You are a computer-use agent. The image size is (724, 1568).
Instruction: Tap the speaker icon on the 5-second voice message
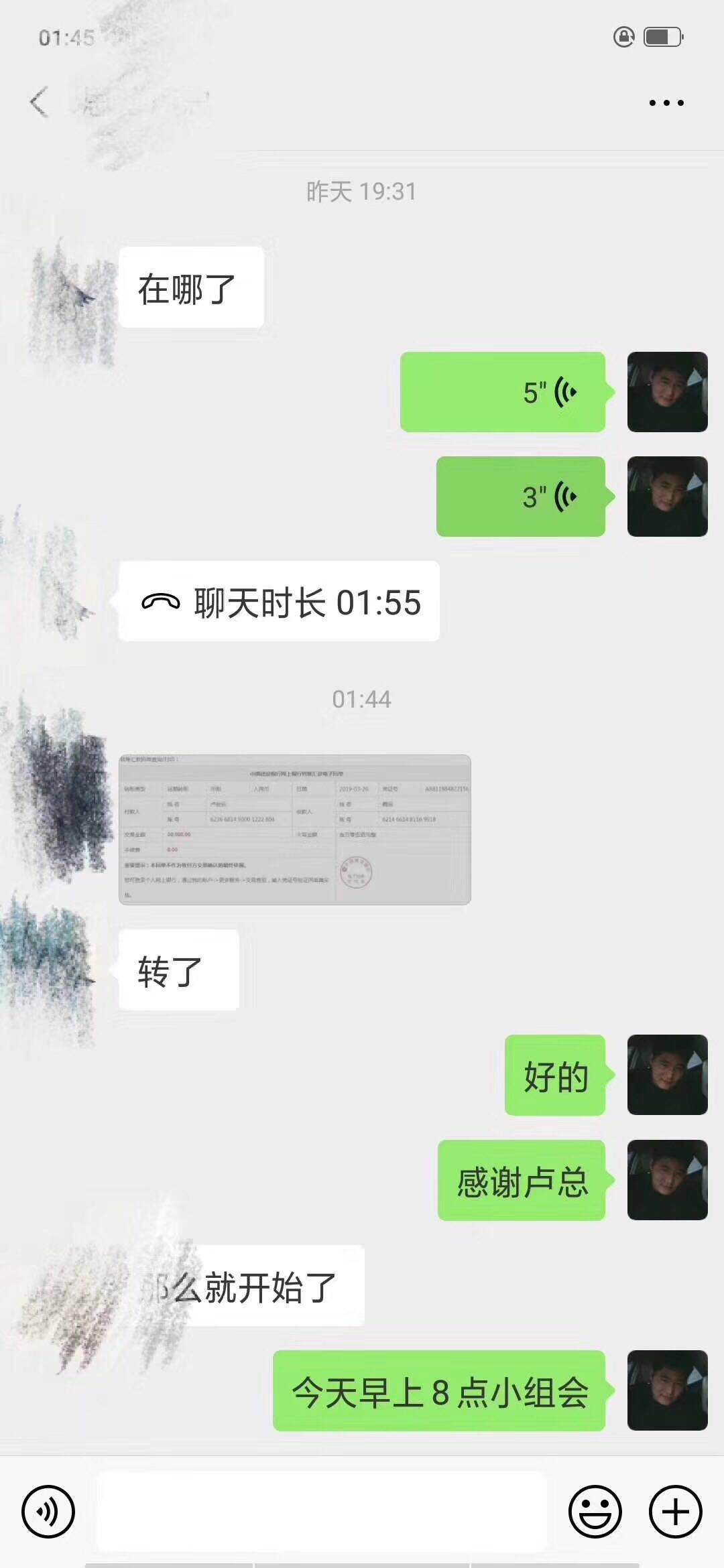tap(563, 392)
